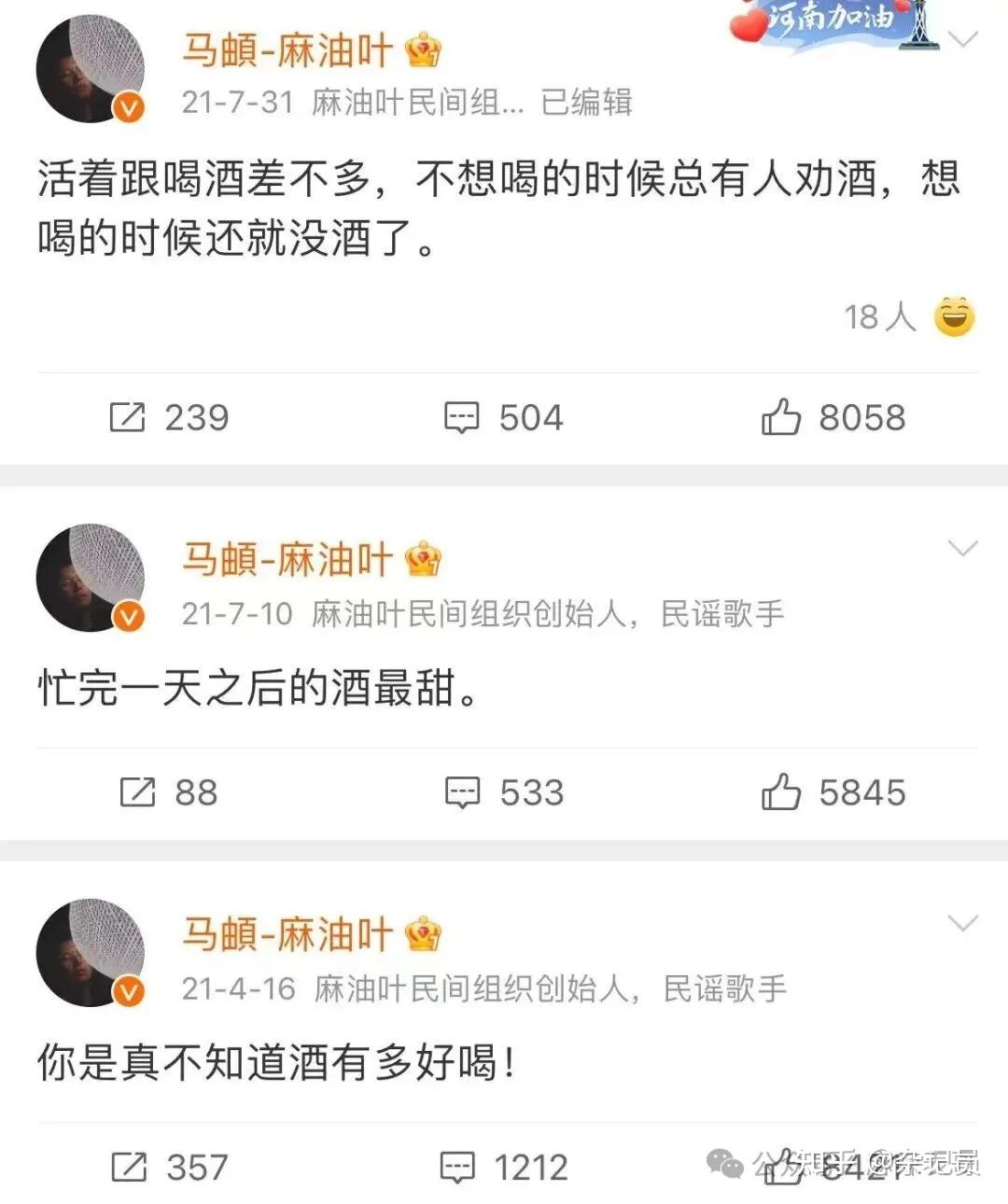Expand the chevron menu on the 21-4-16 post
Image resolution: width=1008 pixels, height=1204 pixels.
point(964,924)
